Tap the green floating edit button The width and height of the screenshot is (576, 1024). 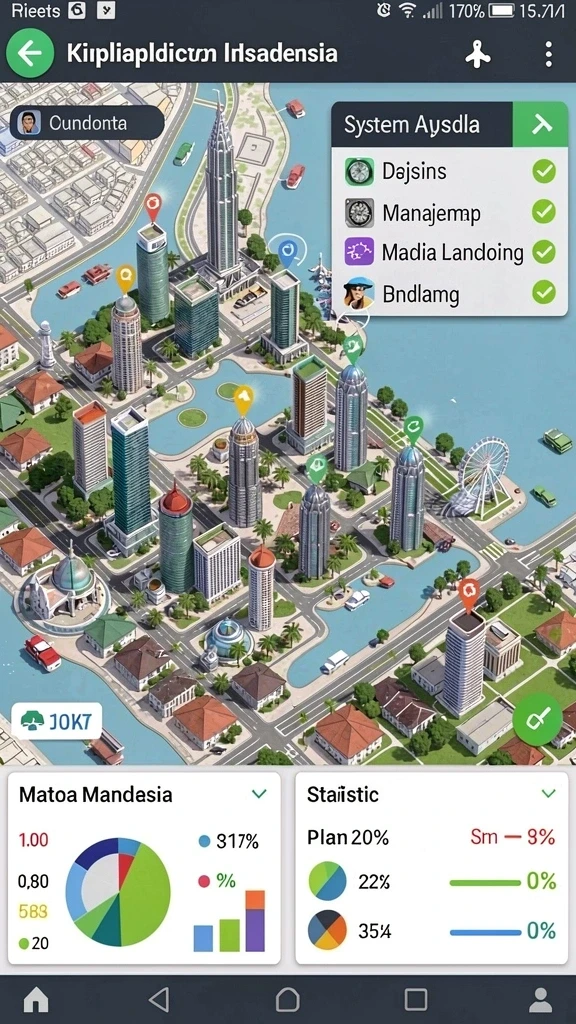coord(537,720)
